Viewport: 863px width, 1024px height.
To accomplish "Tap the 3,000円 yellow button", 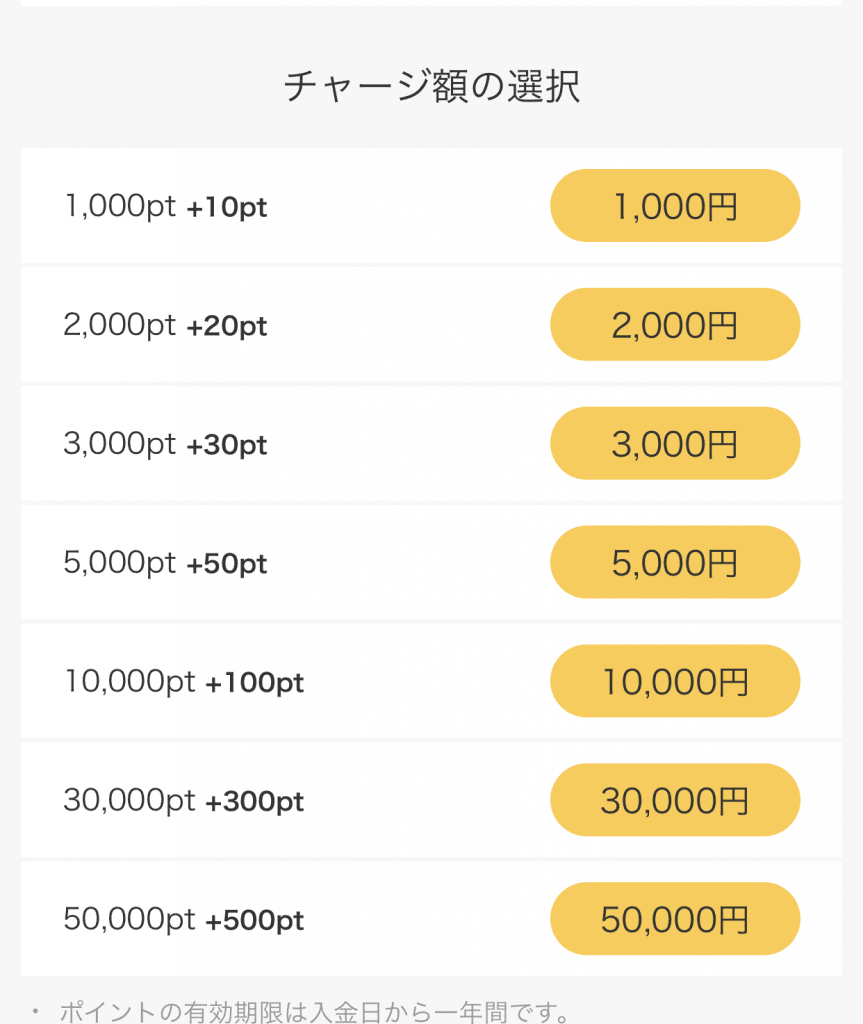I will 675,444.
